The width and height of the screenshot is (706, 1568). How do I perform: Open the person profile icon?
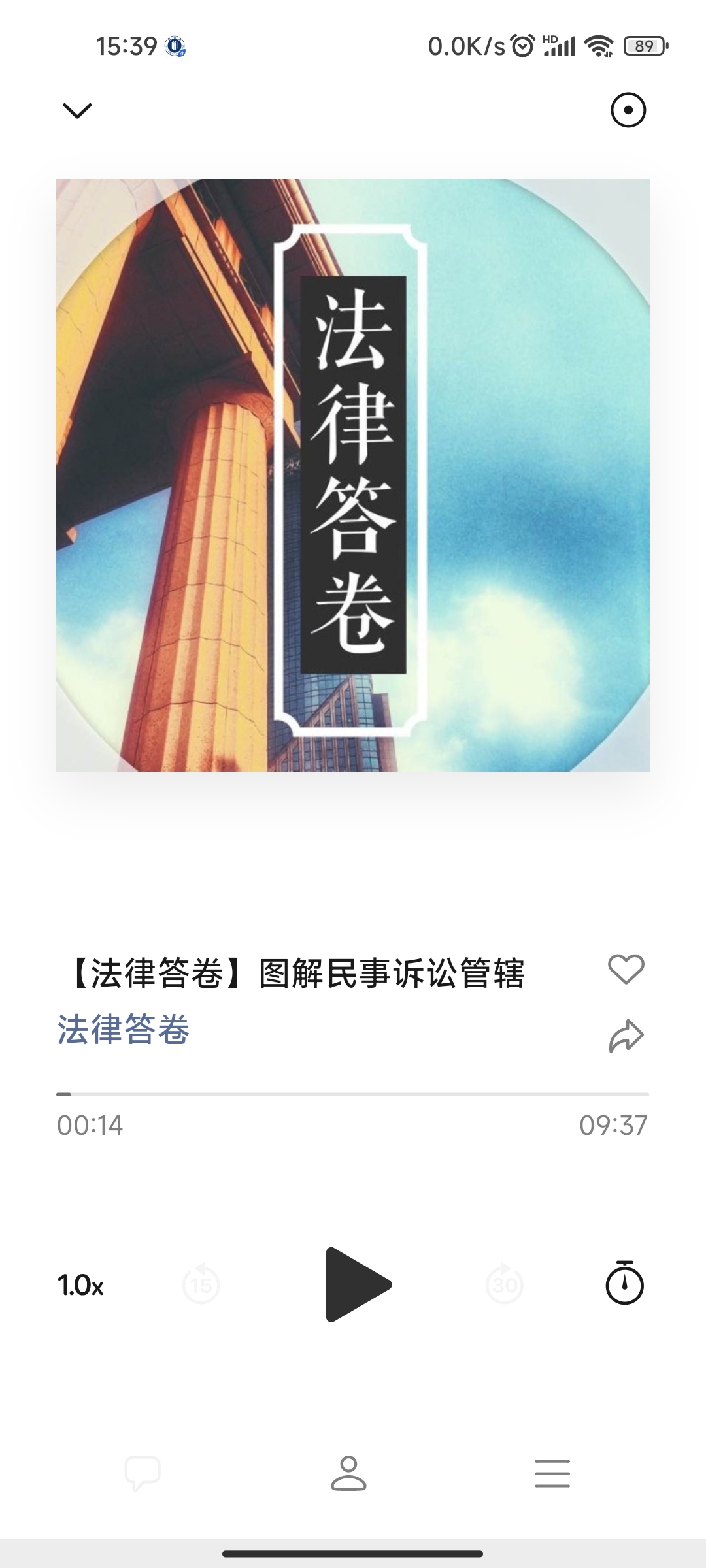pos(348,1473)
